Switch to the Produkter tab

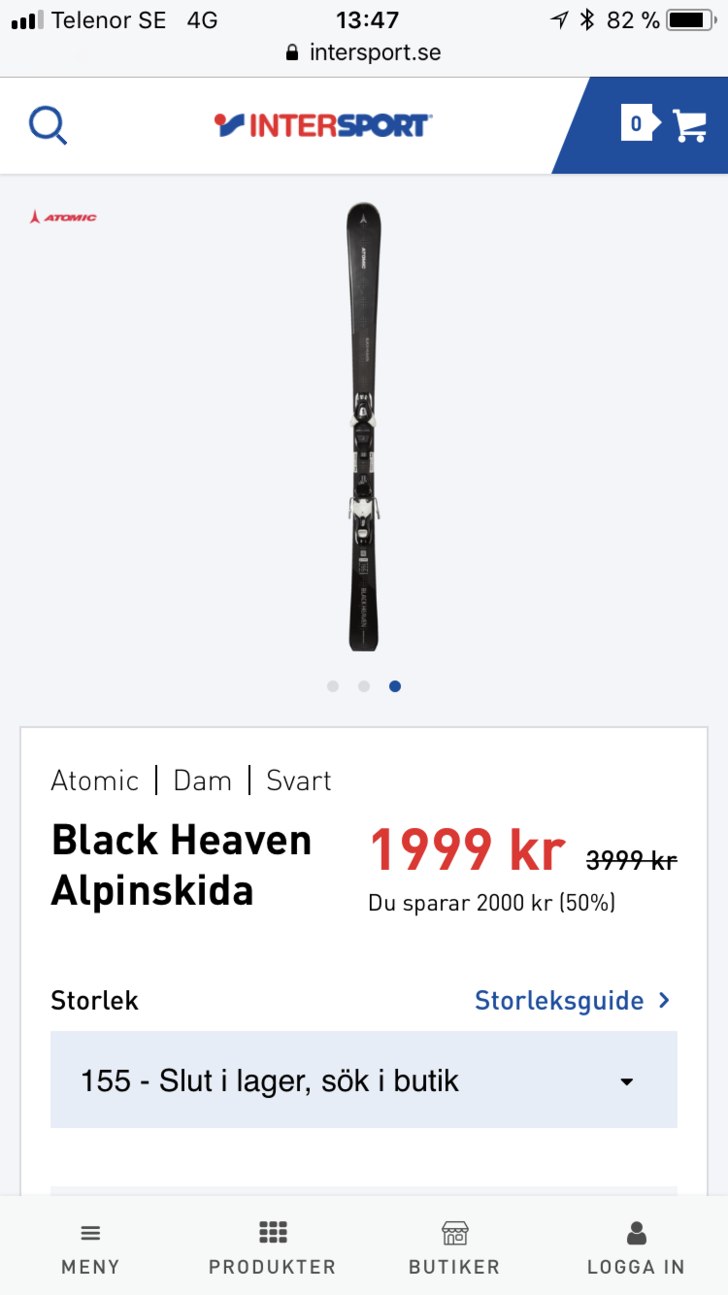point(272,1247)
